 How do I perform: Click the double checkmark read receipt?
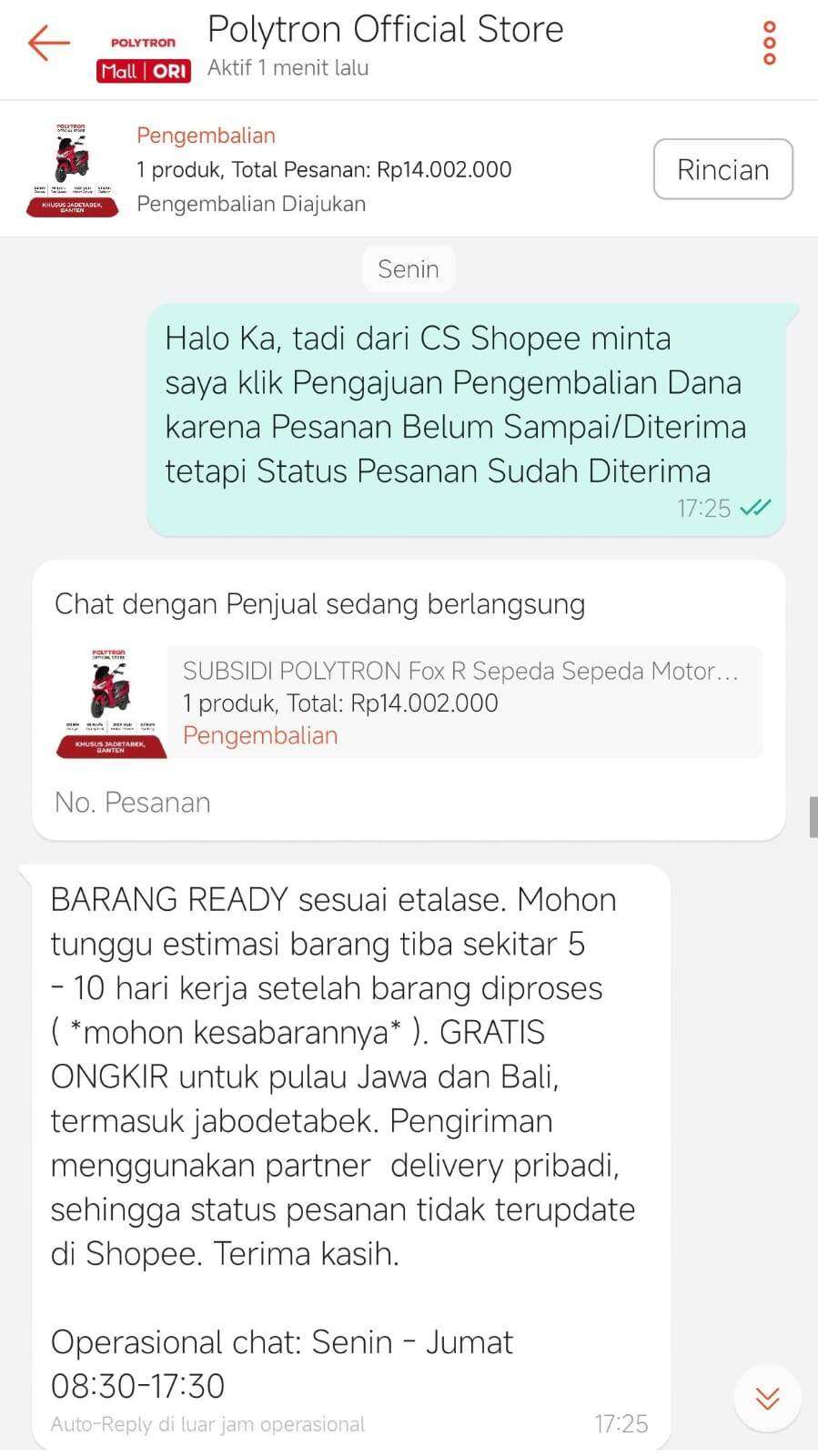tap(754, 508)
